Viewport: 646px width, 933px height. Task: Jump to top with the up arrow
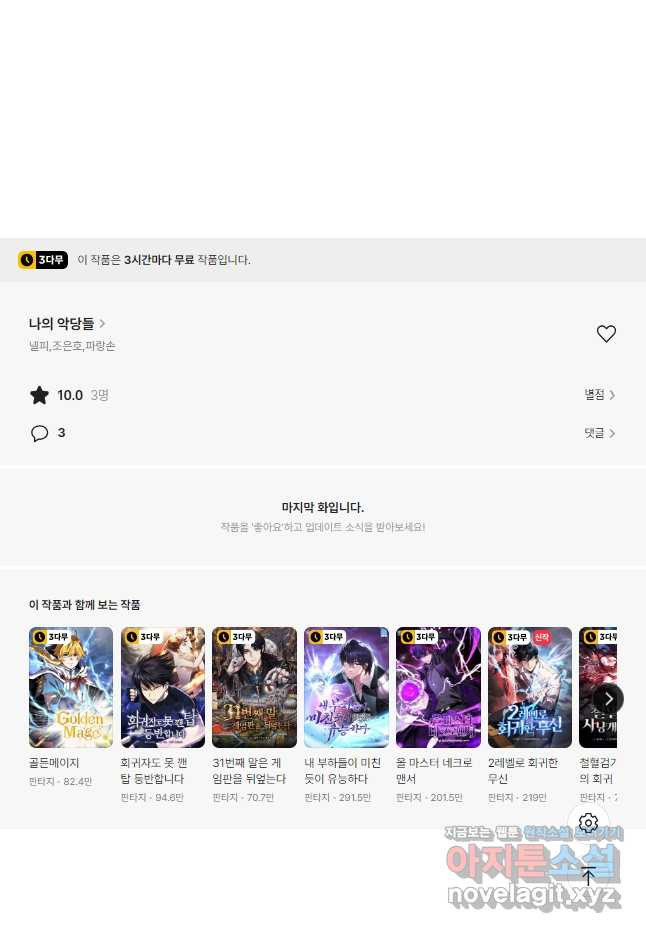[x=588, y=876]
